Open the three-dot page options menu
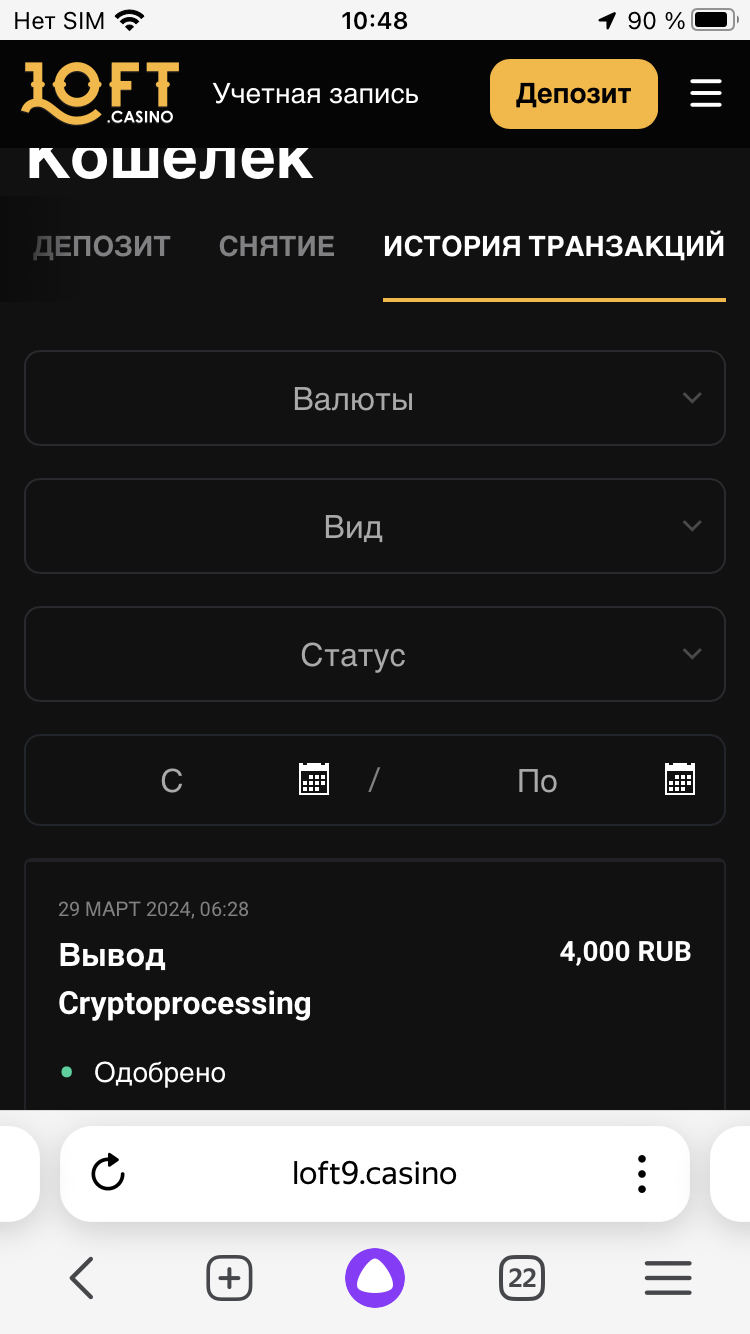Viewport: 750px width, 1334px height. 642,1172
